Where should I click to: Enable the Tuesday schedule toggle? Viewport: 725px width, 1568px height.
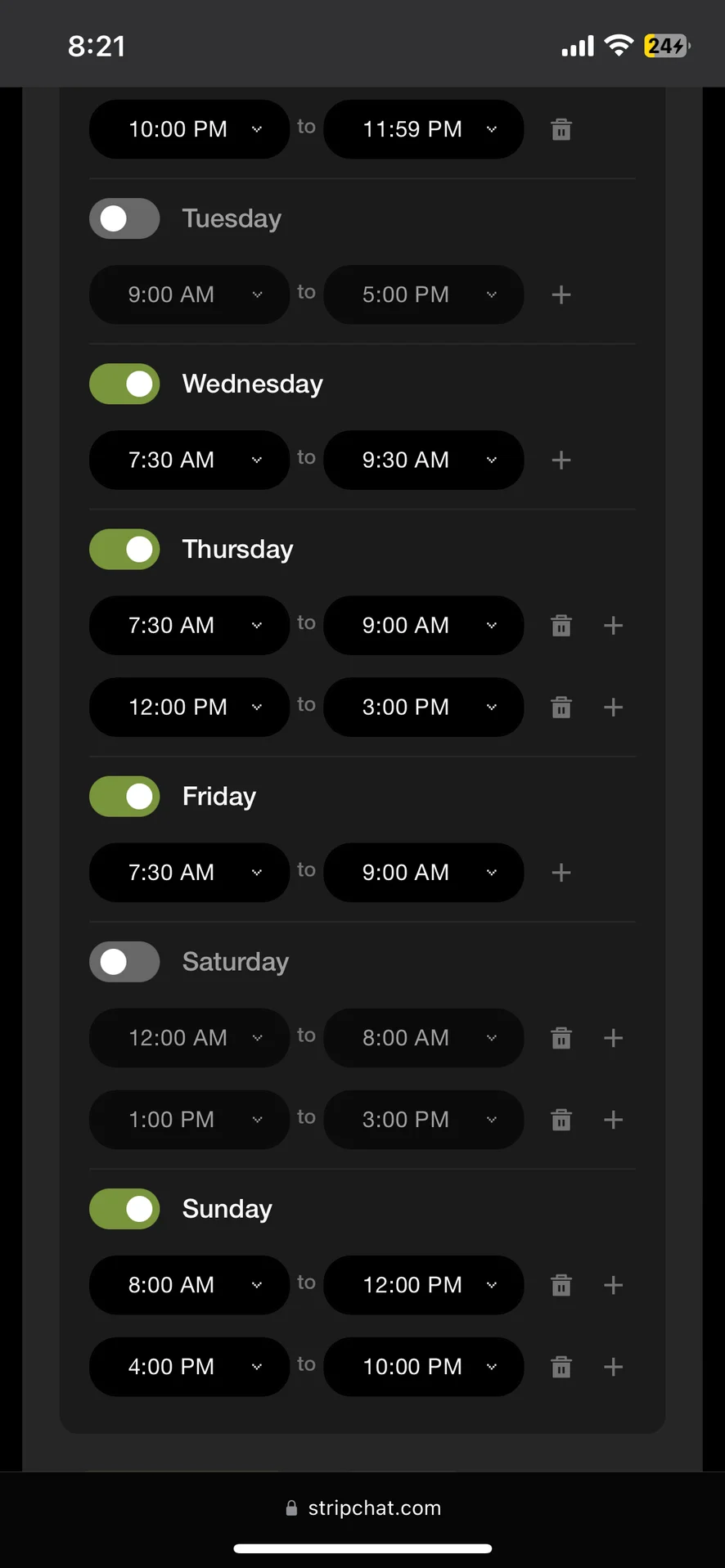pos(124,218)
